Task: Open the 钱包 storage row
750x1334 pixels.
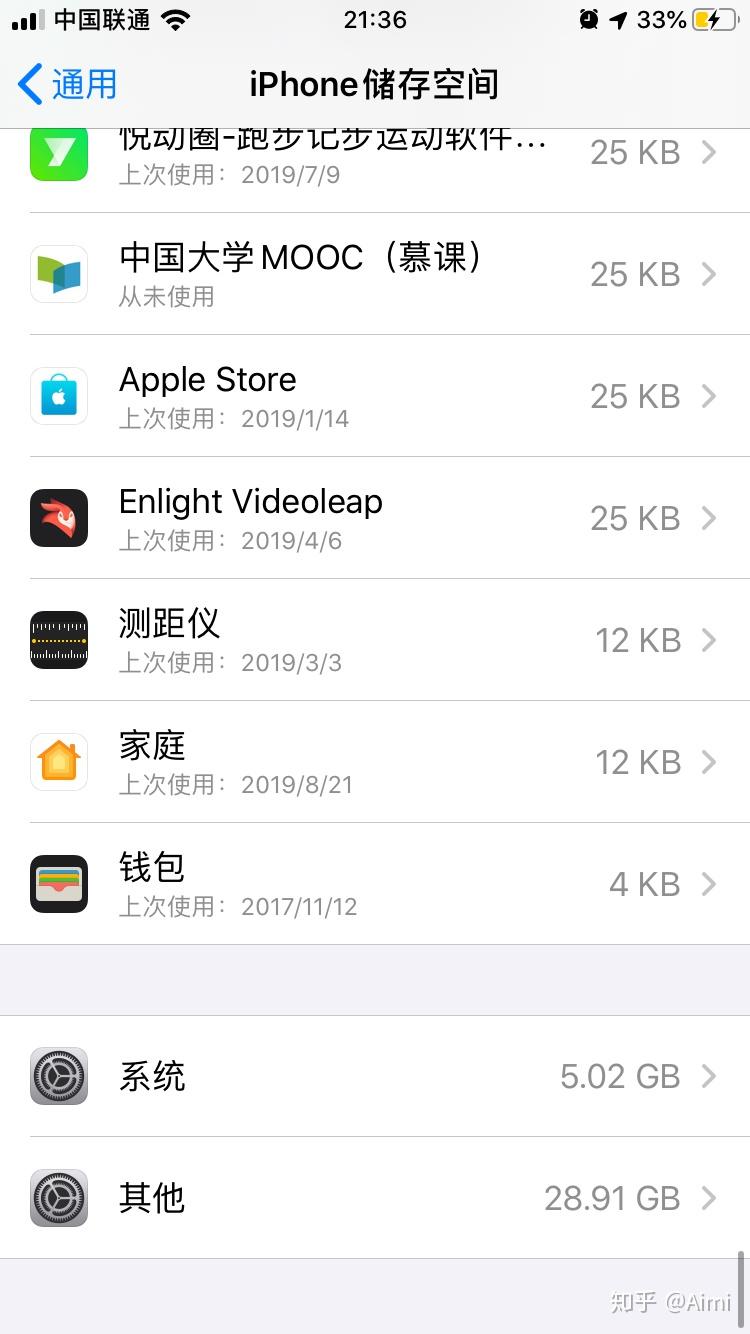Action: click(x=375, y=884)
